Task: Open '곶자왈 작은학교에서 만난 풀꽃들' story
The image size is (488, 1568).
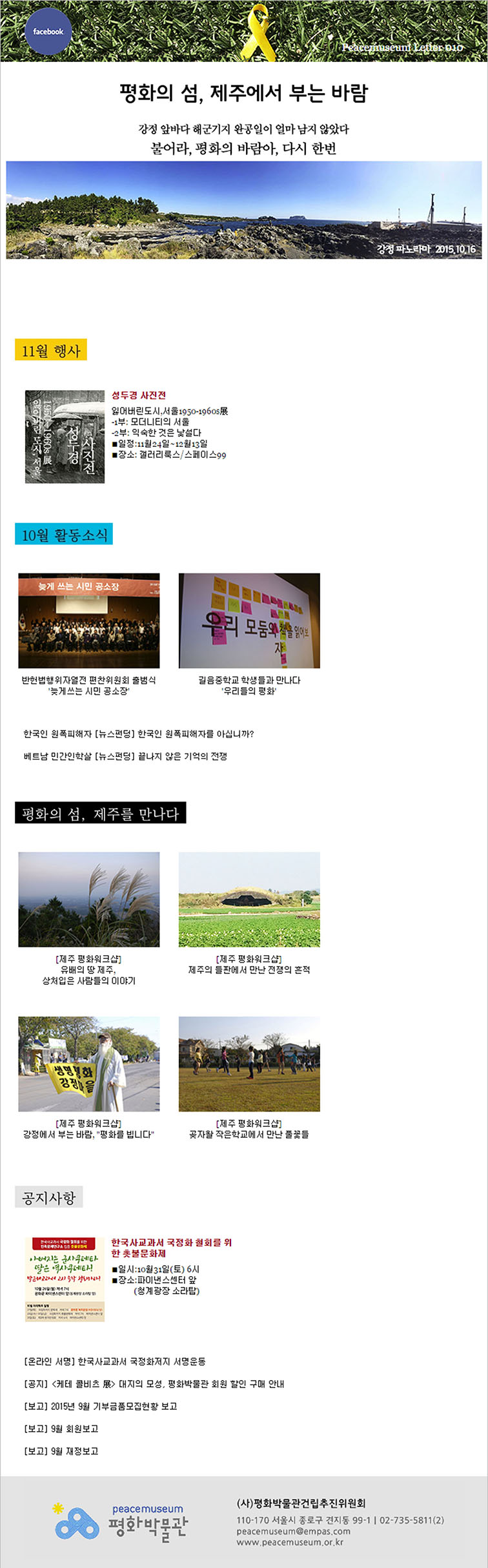Action: tap(249, 1064)
